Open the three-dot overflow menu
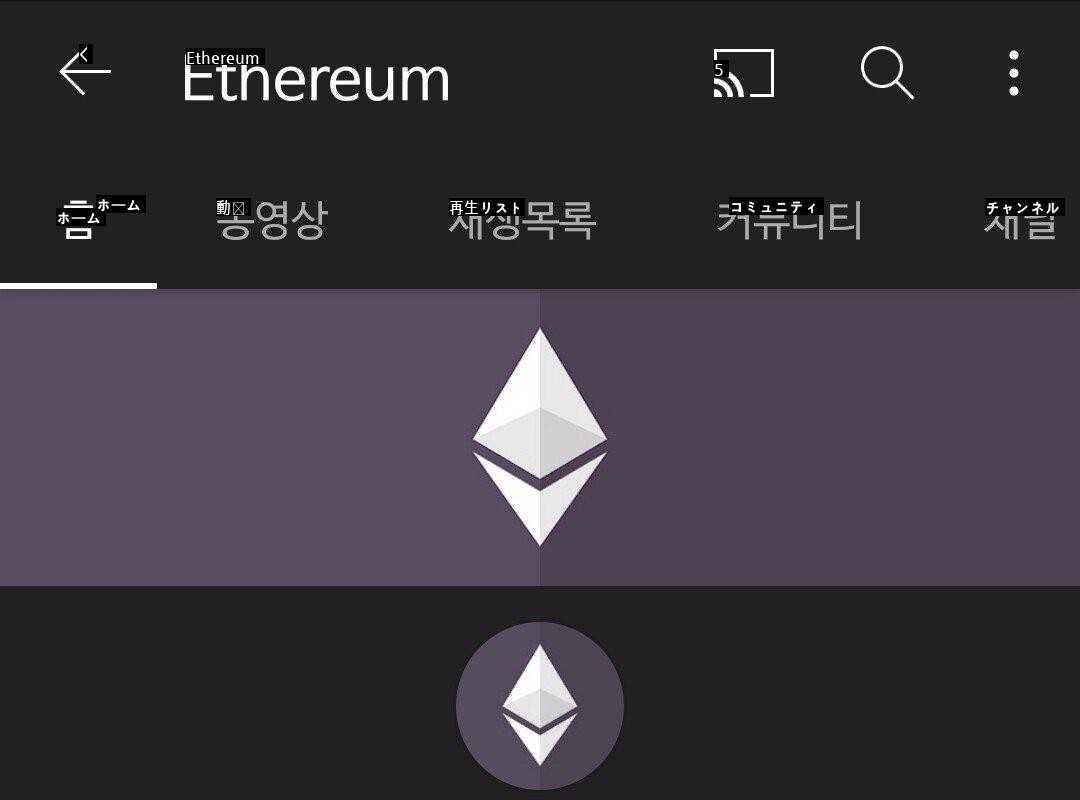1080x800 pixels. [x=1014, y=73]
